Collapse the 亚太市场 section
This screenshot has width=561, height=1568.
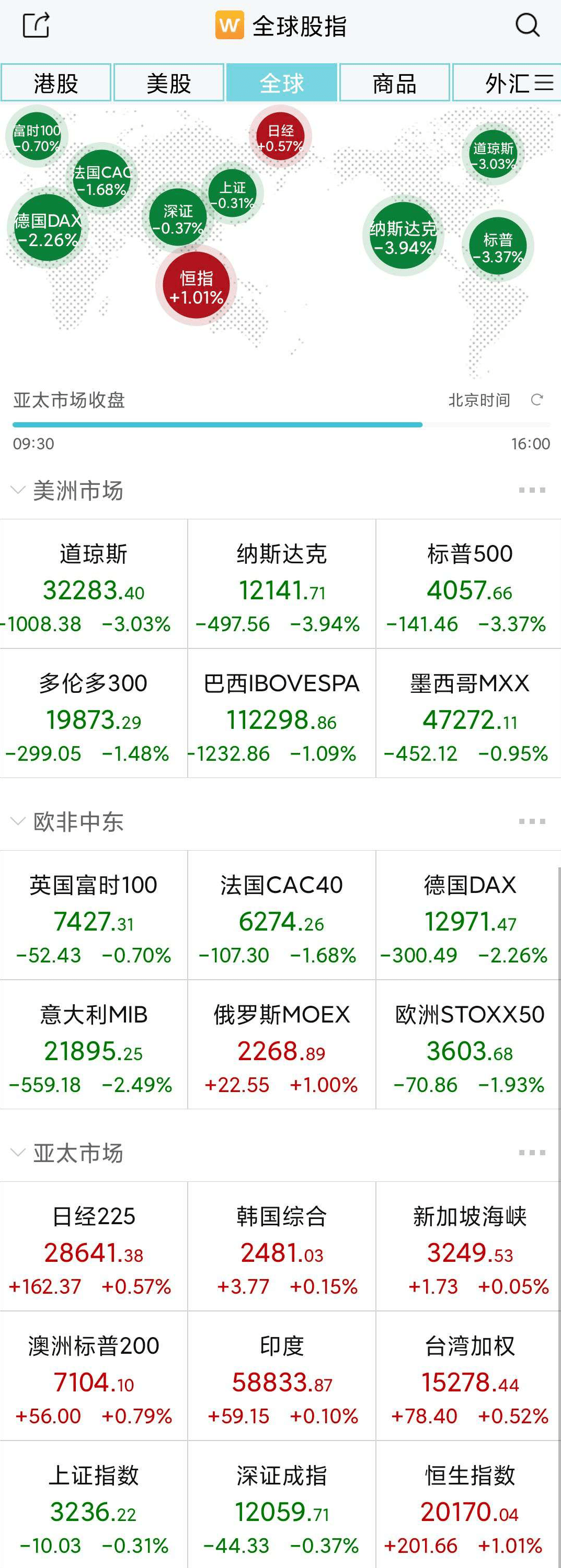18,1153
